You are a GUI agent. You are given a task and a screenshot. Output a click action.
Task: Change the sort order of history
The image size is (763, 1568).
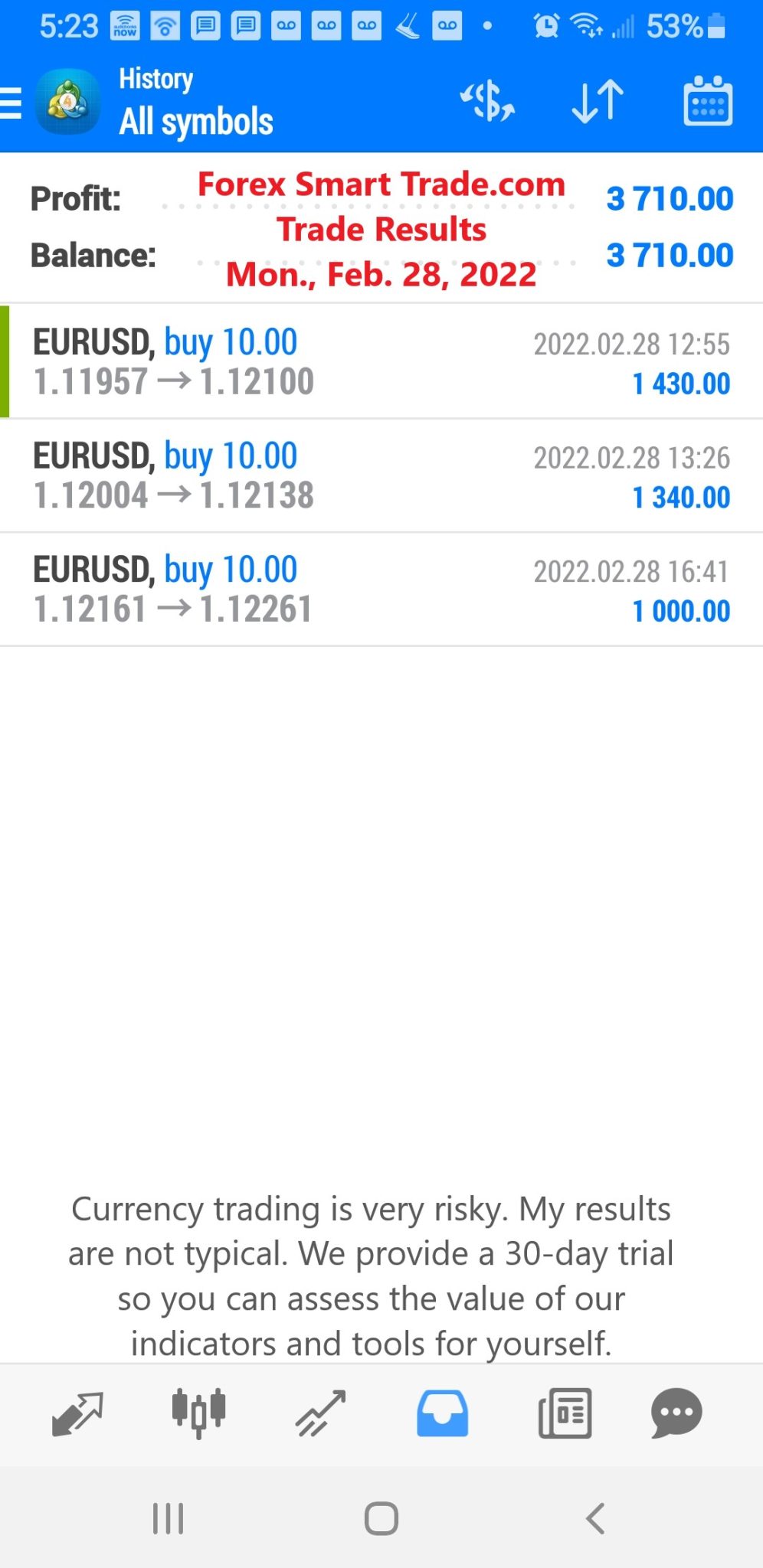(598, 101)
